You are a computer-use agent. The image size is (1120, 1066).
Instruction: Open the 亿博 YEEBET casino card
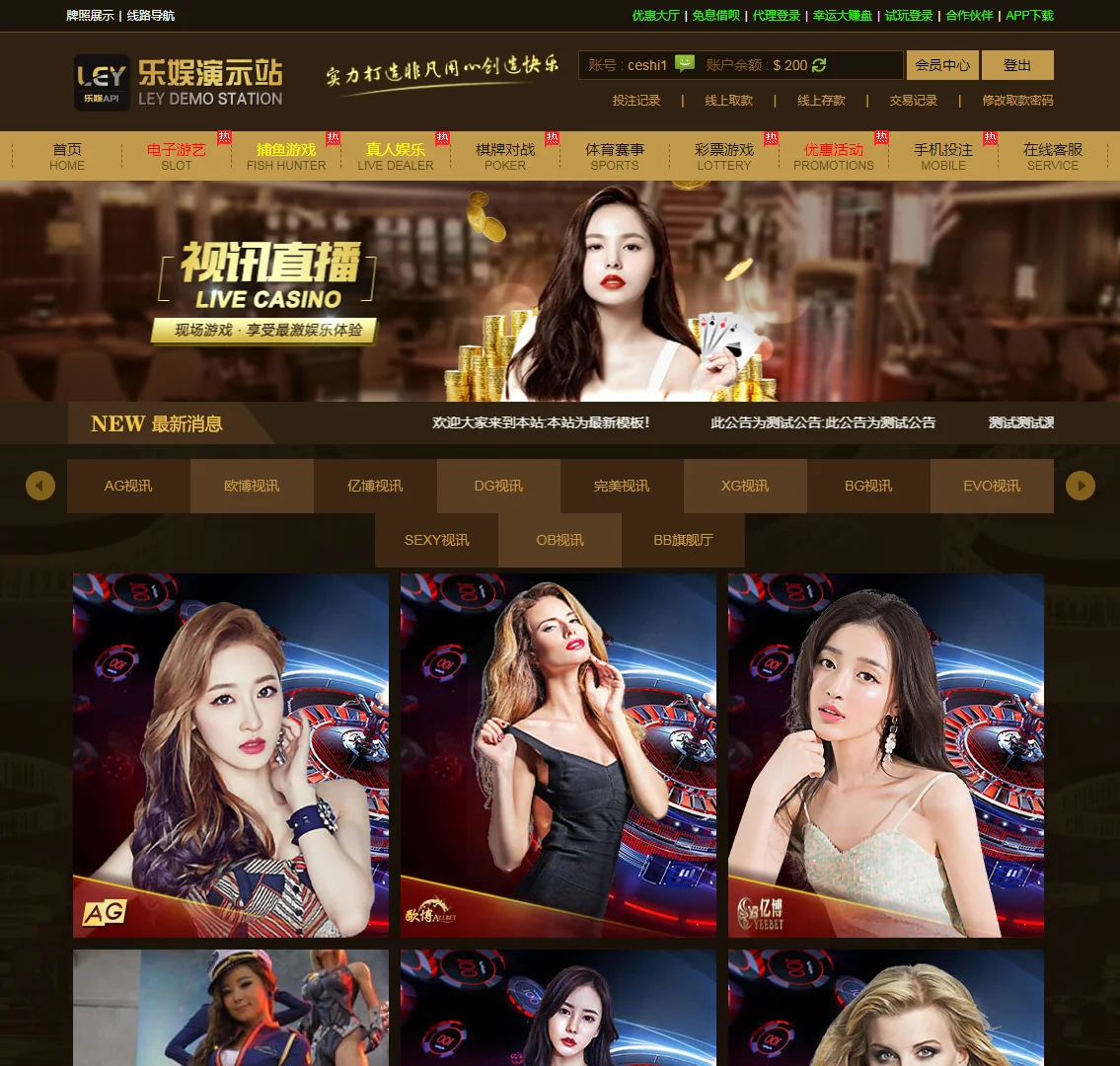[886, 755]
